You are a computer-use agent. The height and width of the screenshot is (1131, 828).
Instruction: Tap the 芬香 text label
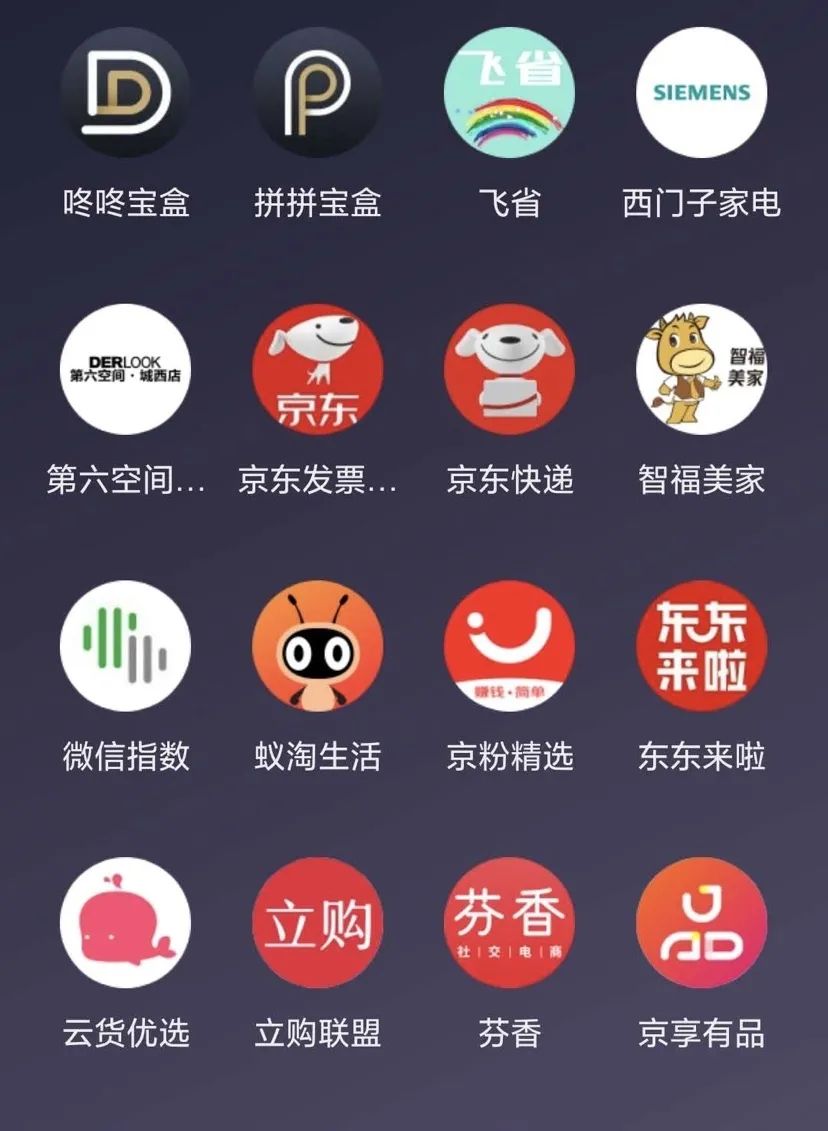pos(509,1034)
